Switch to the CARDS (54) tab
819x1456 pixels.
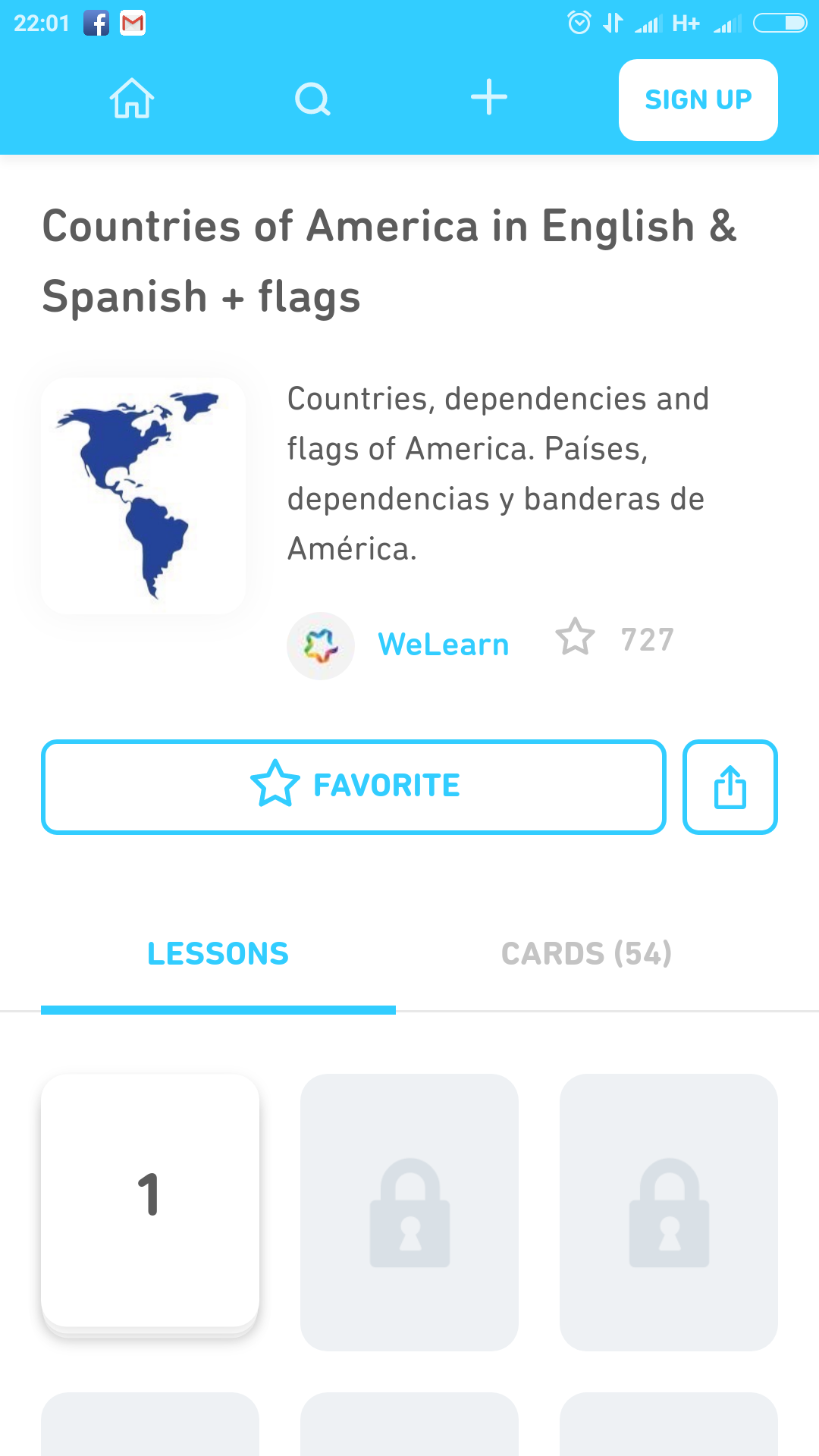coord(587,954)
